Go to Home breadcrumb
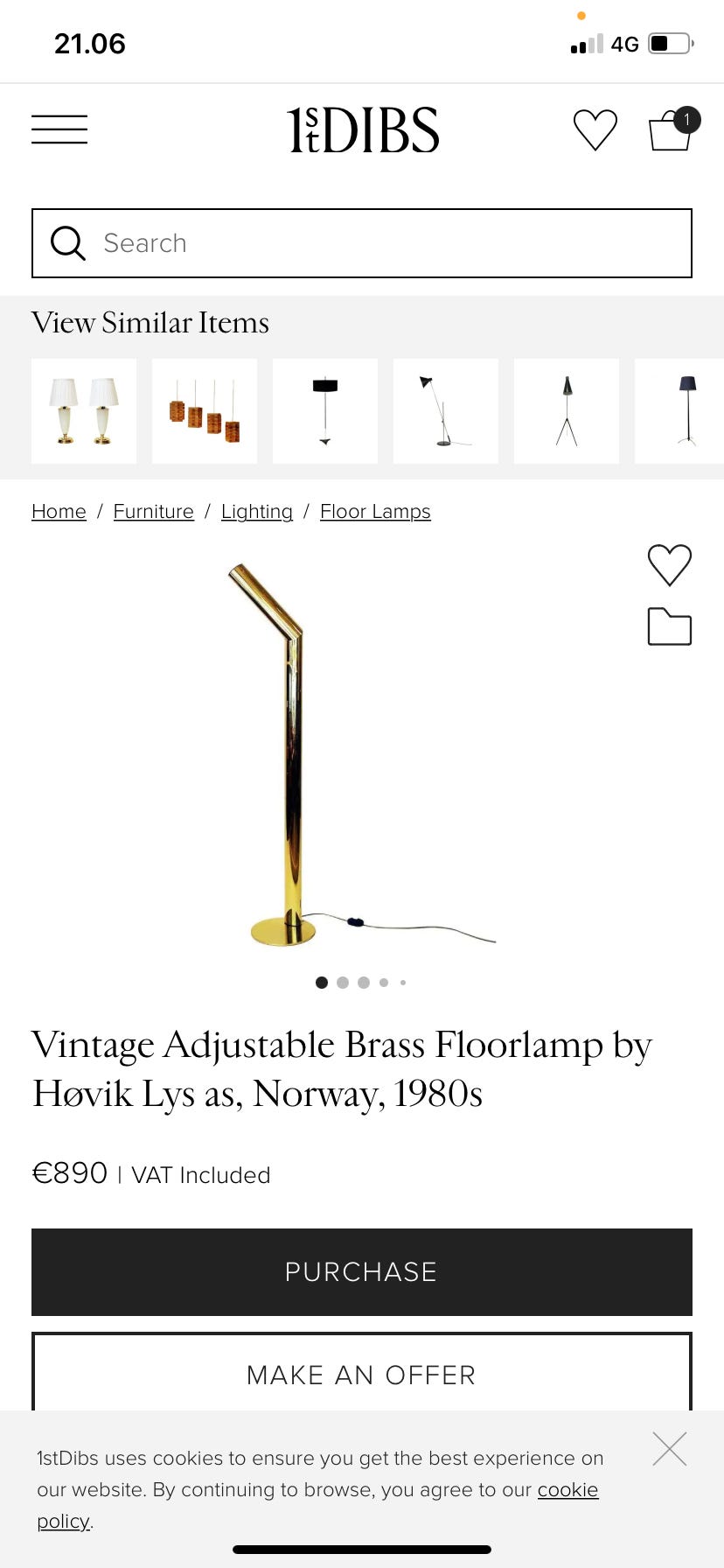The width and height of the screenshot is (724, 1568). (x=59, y=511)
